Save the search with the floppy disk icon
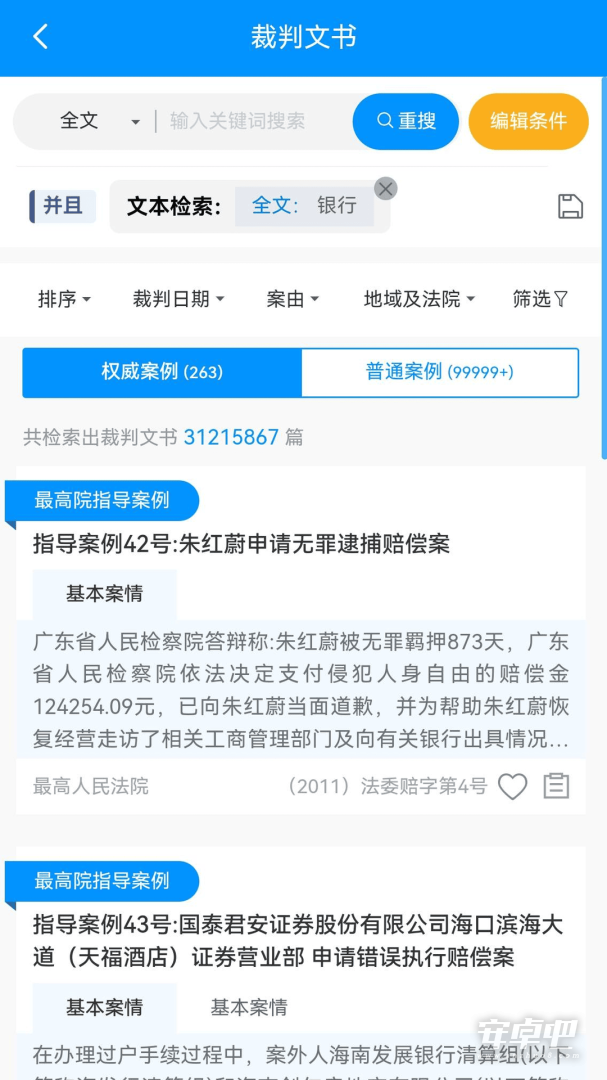This screenshot has width=607, height=1080. [570, 206]
